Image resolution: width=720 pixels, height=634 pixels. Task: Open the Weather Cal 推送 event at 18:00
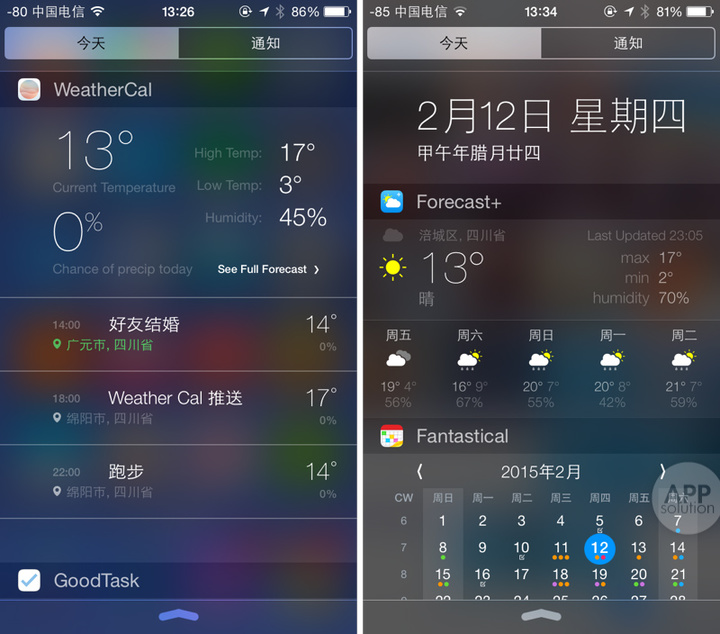click(178, 407)
